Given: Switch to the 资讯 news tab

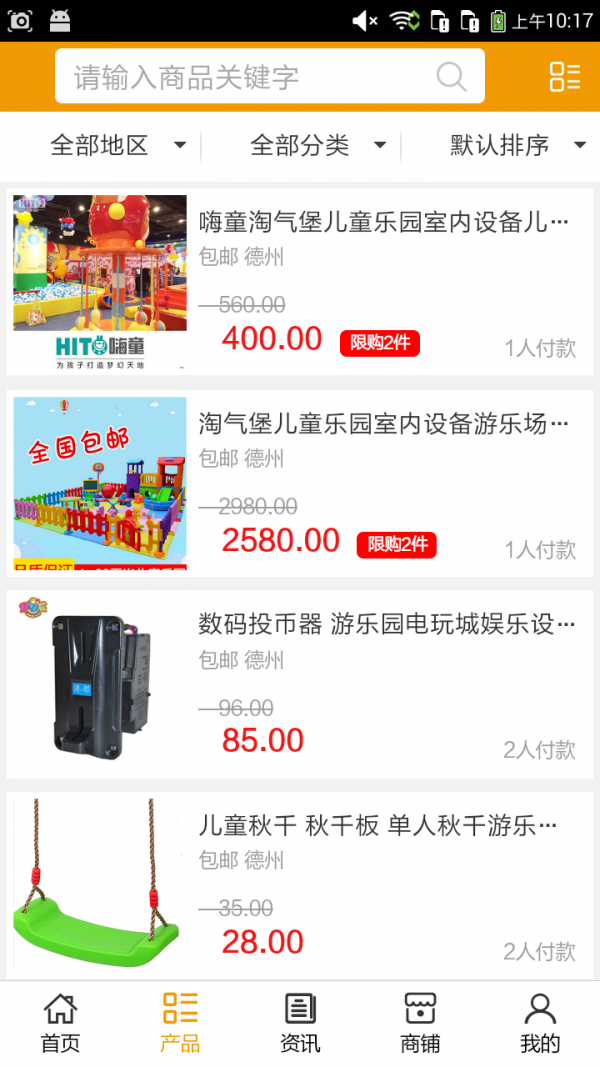Looking at the screenshot, I should tap(300, 1023).
